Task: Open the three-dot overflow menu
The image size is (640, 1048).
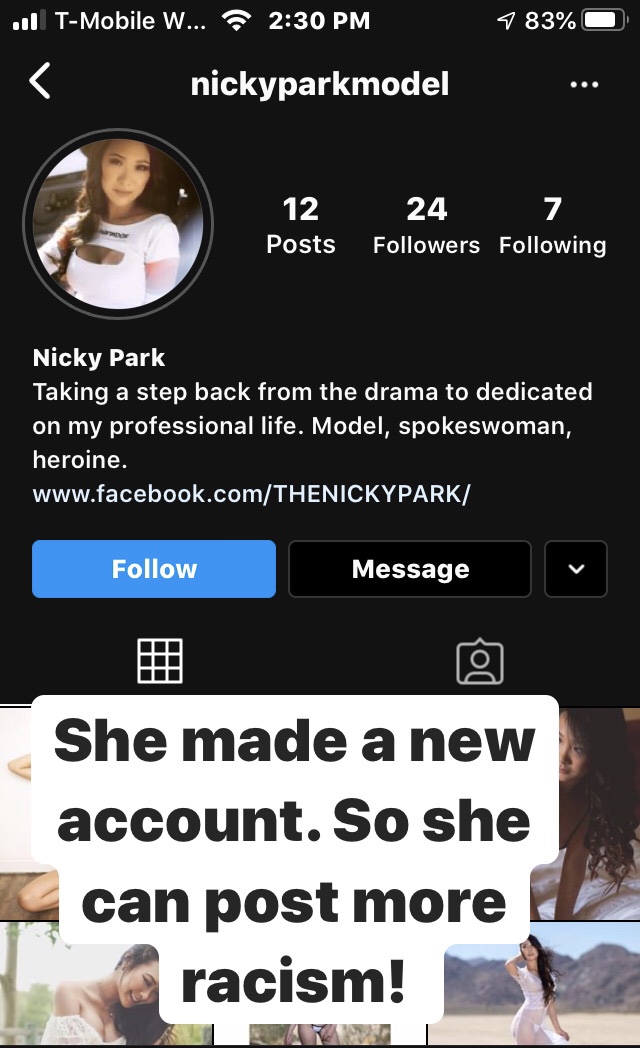Action: click(x=583, y=85)
